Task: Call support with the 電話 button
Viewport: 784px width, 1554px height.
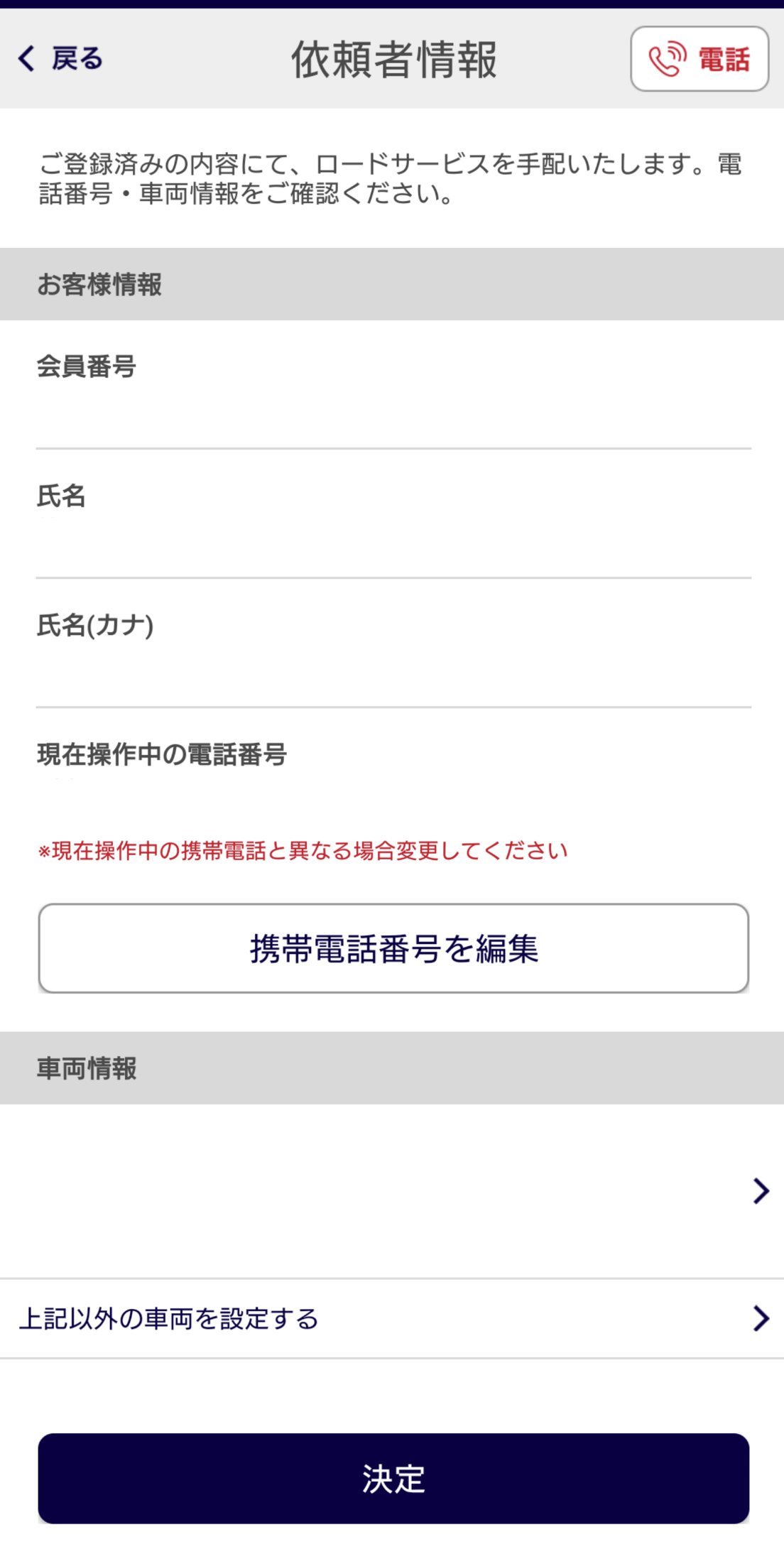Action: click(x=699, y=59)
